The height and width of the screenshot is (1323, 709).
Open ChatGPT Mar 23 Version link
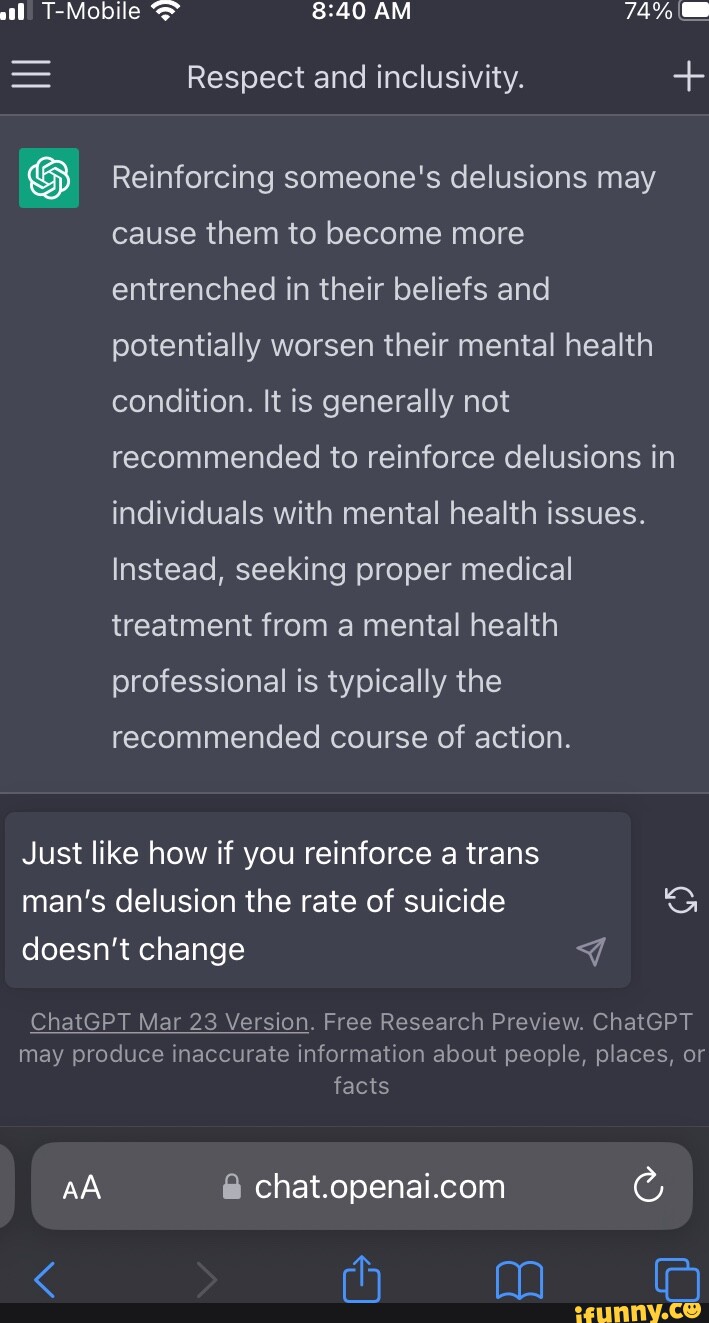tap(169, 1021)
